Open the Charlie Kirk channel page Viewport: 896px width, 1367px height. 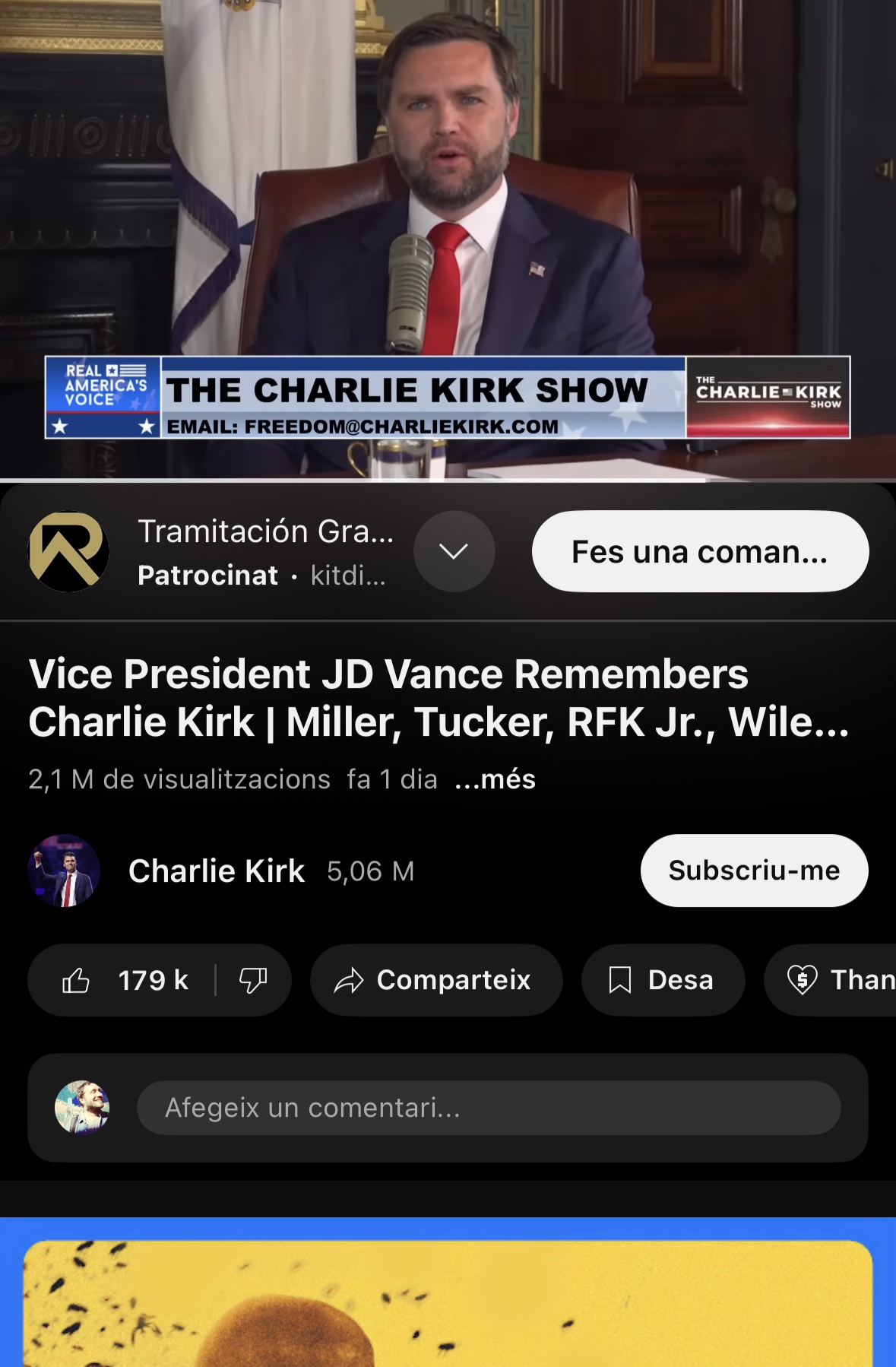[x=216, y=871]
